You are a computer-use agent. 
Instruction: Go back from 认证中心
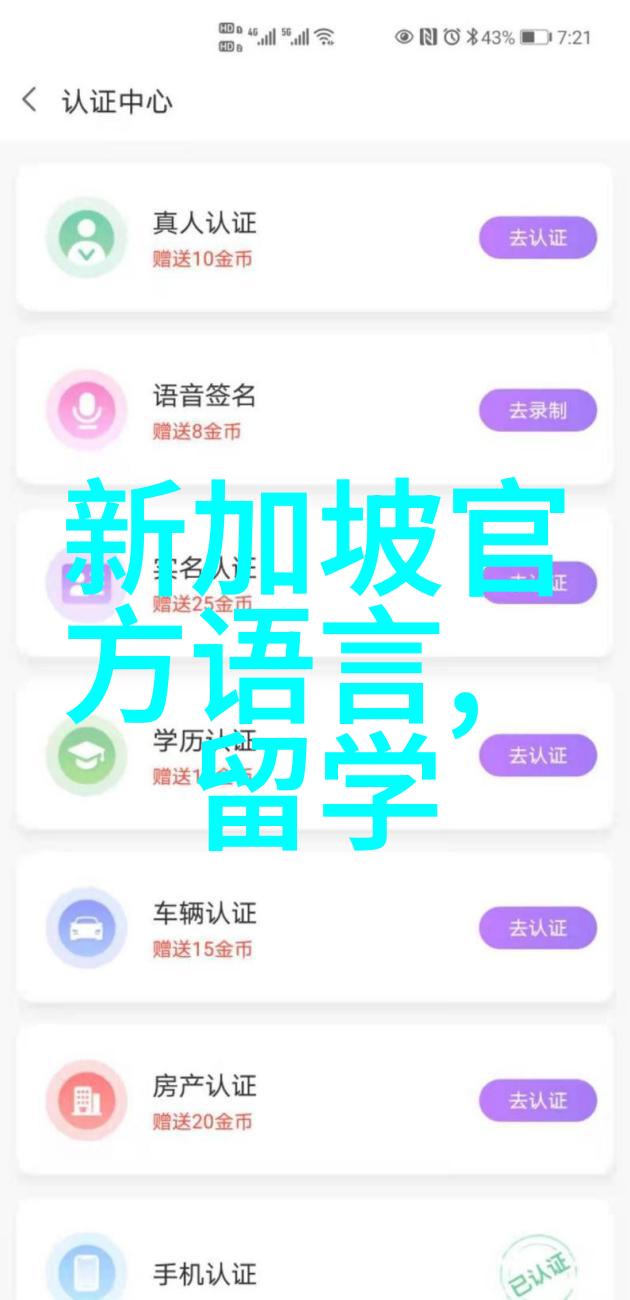pos(30,101)
